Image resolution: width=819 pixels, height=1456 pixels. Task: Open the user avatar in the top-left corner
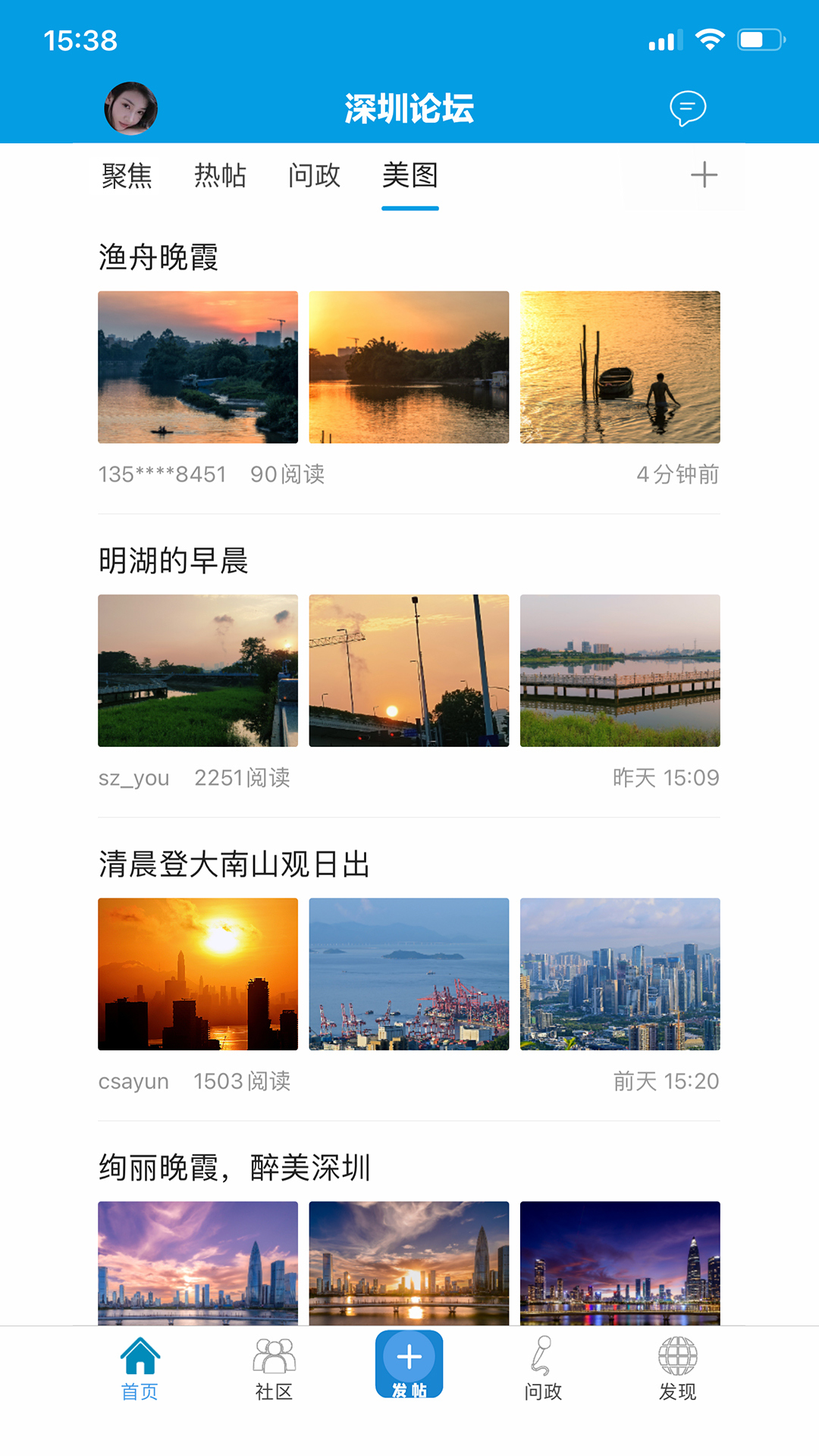point(130,108)
